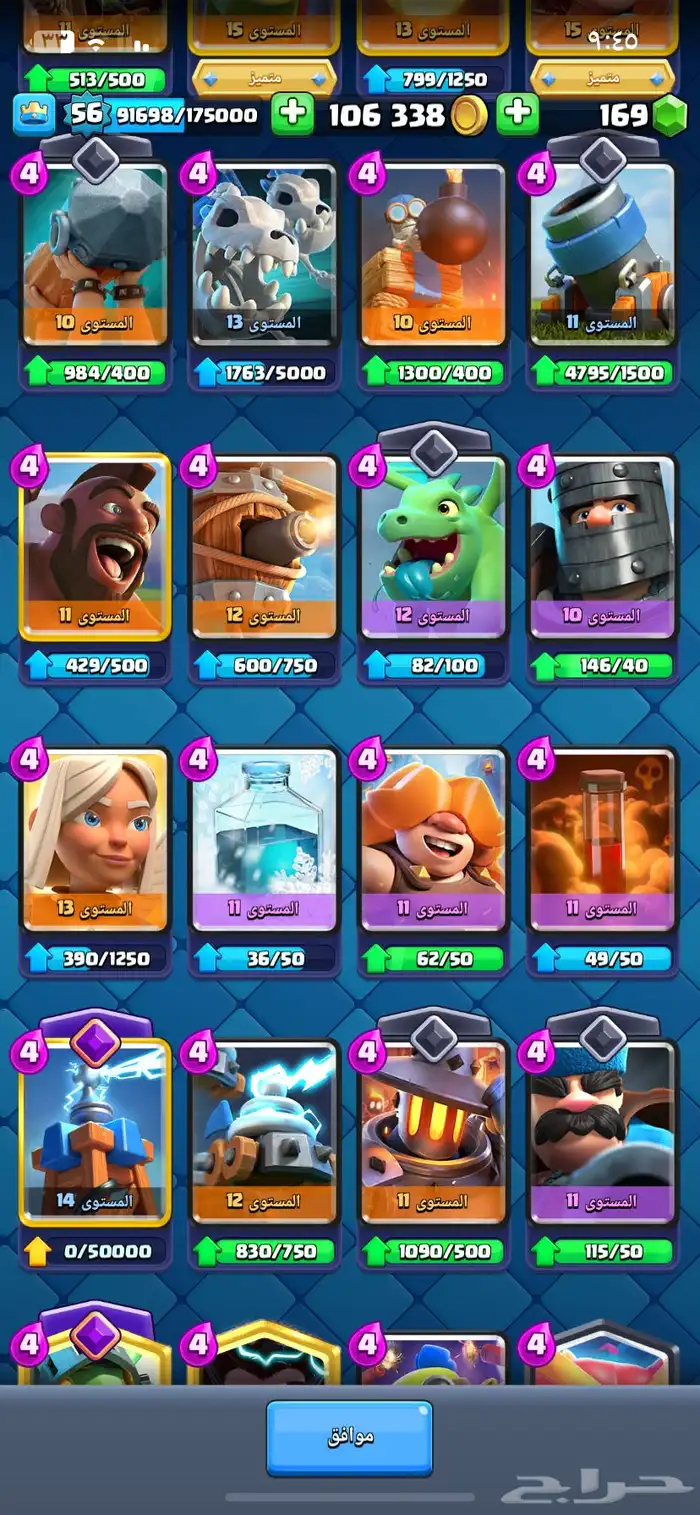Select the Baby Dragon card
700x1515 pixels.
pyautogui.click(x=433, y=546)
